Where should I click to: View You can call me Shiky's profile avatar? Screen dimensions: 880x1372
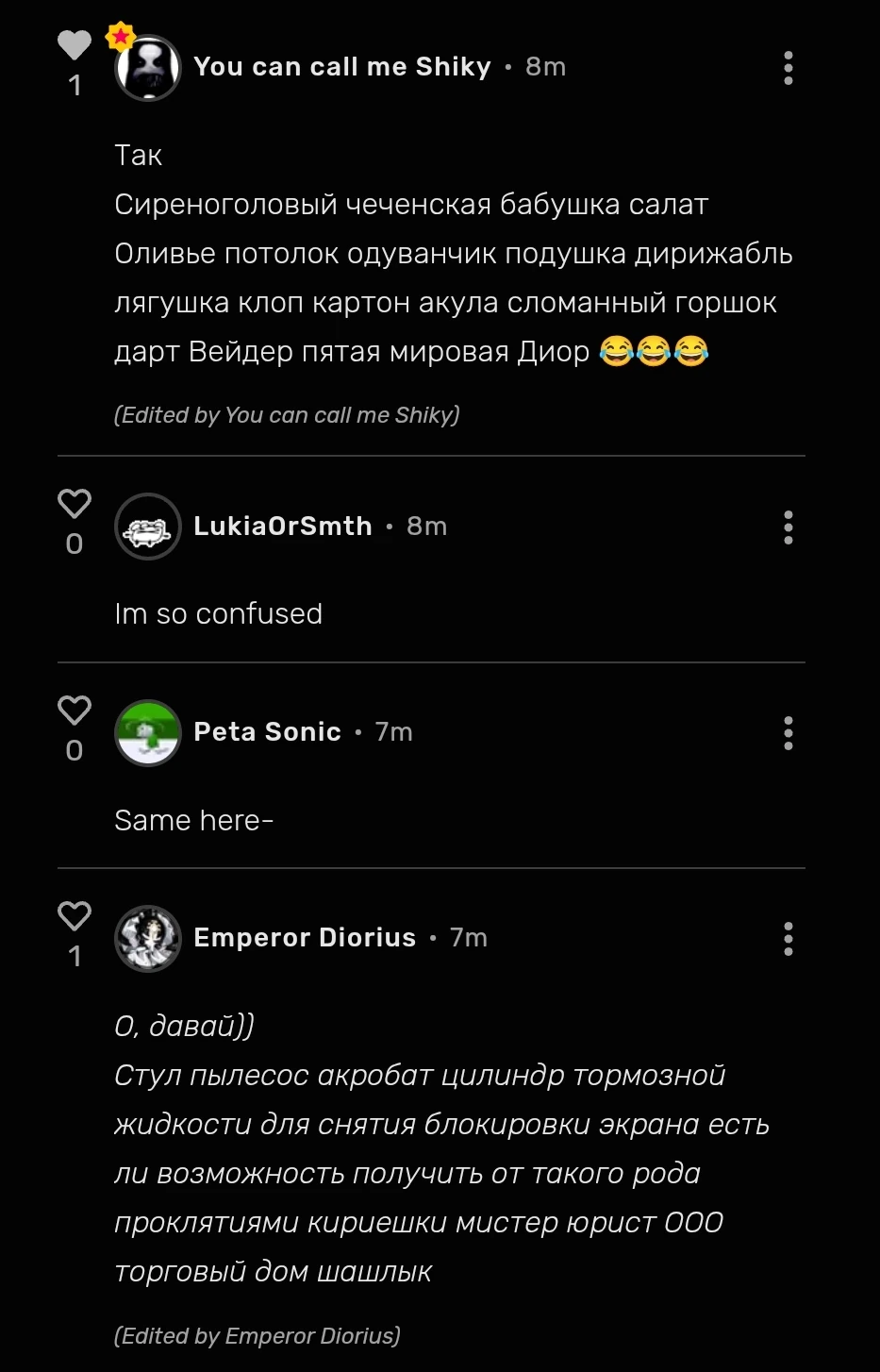147,67
